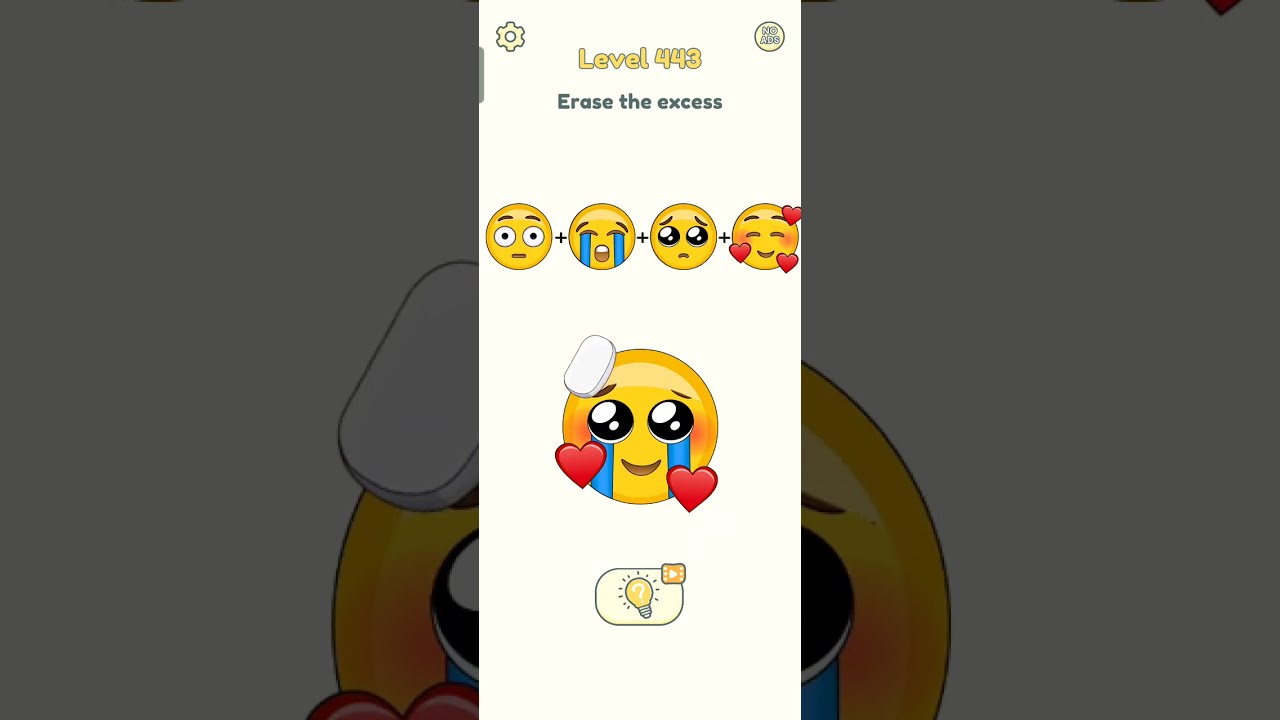Get a hint with the lightbulb button

coord(639,597)
